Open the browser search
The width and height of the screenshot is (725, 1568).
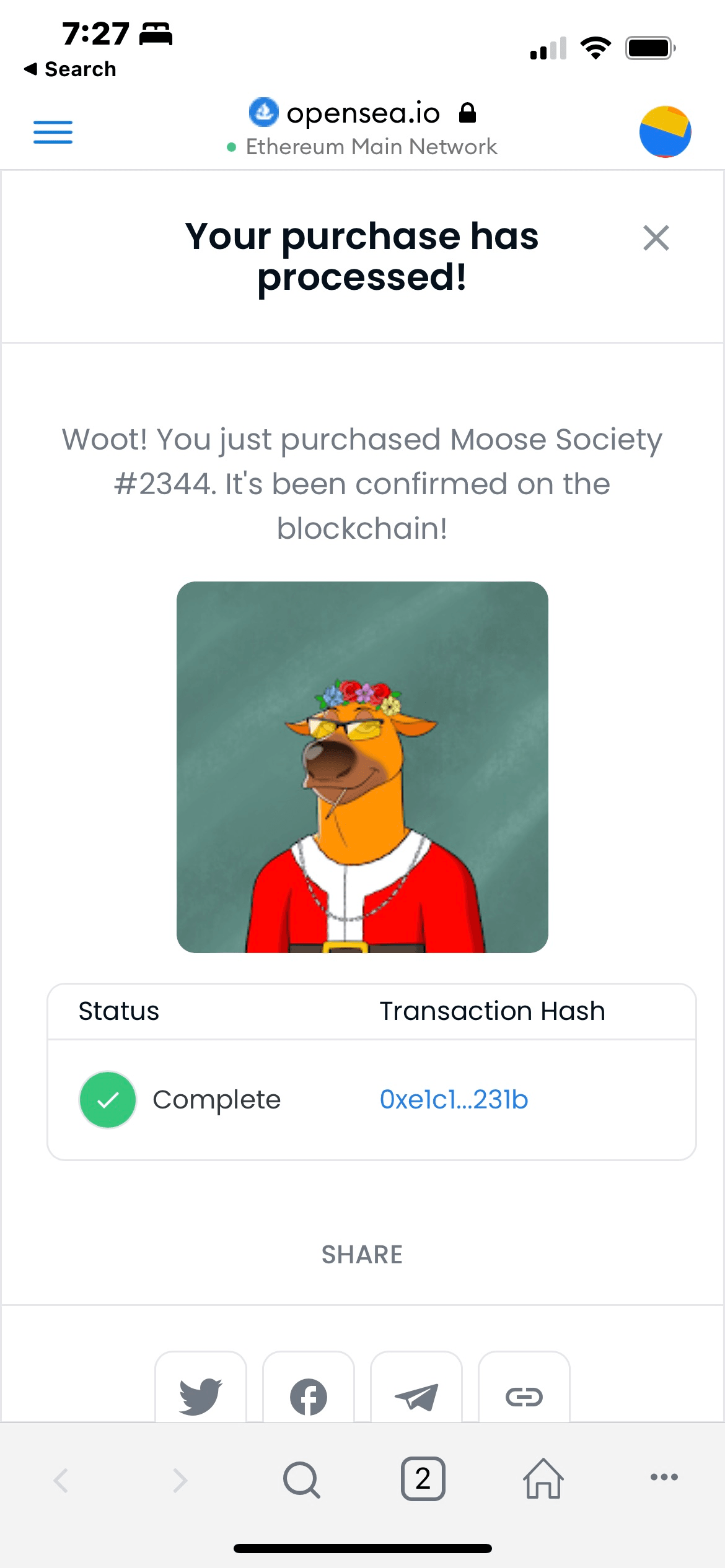point(302,1479)
